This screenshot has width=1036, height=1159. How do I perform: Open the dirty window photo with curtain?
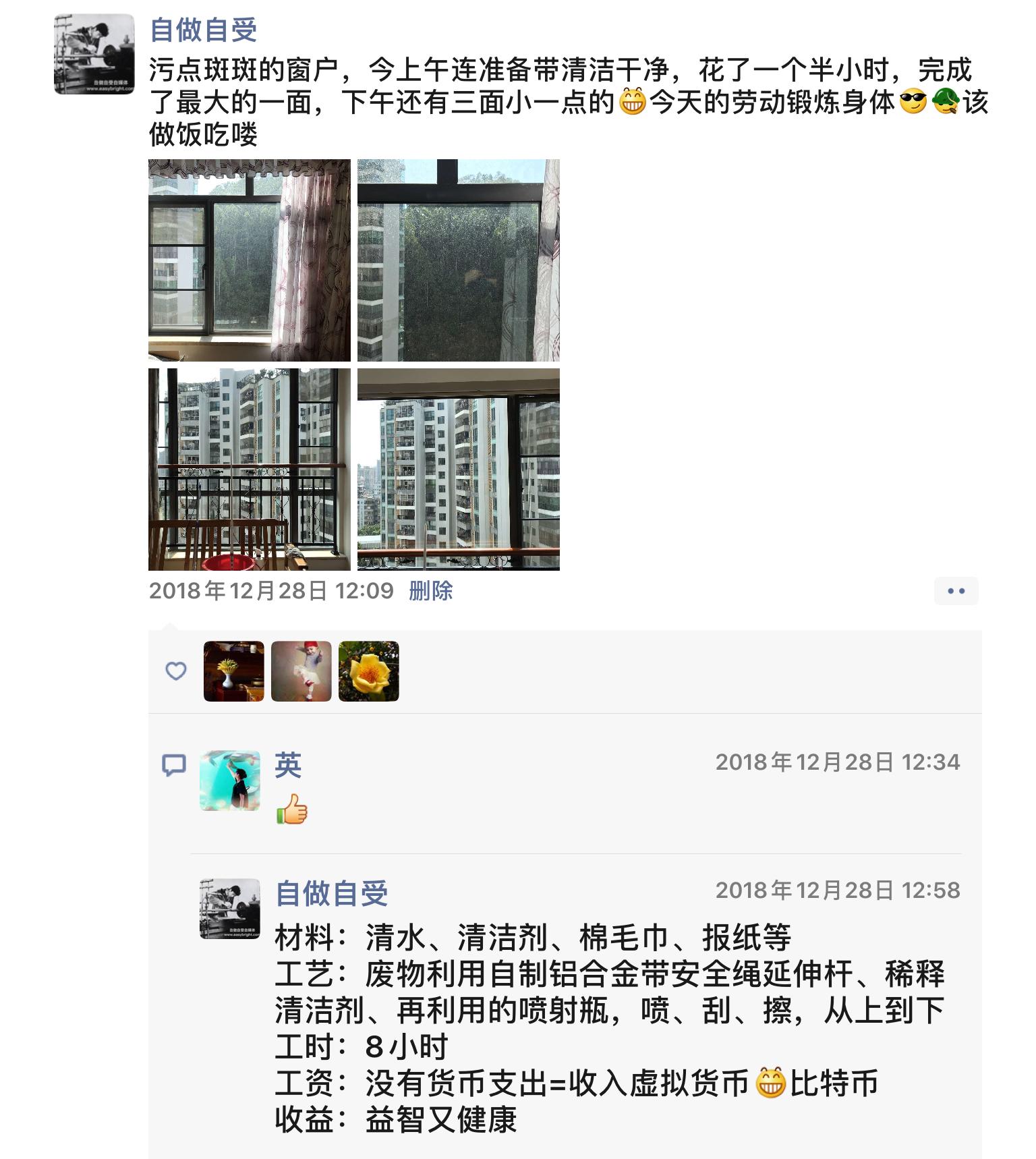pyautogui.click(x=249, y=260)
